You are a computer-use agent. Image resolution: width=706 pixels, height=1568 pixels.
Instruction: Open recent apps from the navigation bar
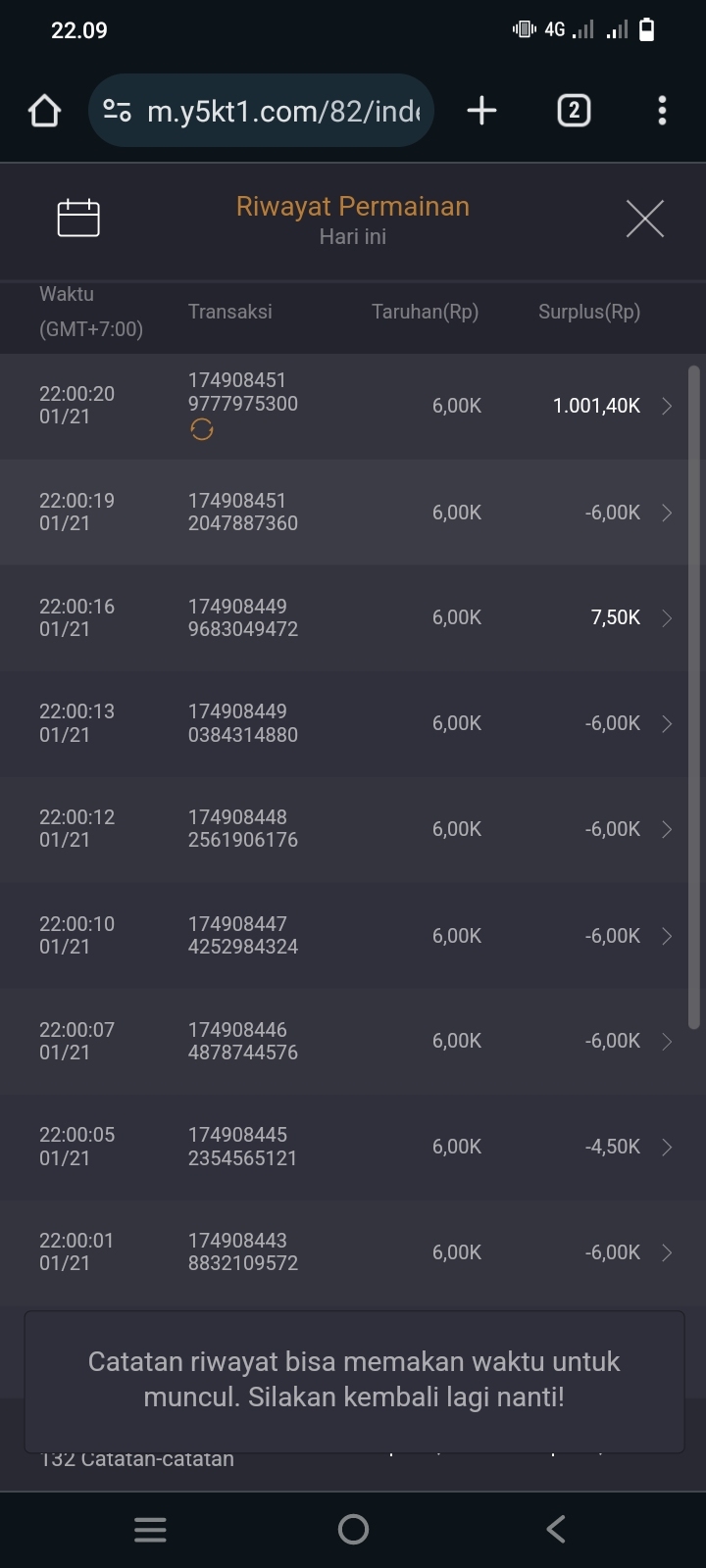[150, 1529]
